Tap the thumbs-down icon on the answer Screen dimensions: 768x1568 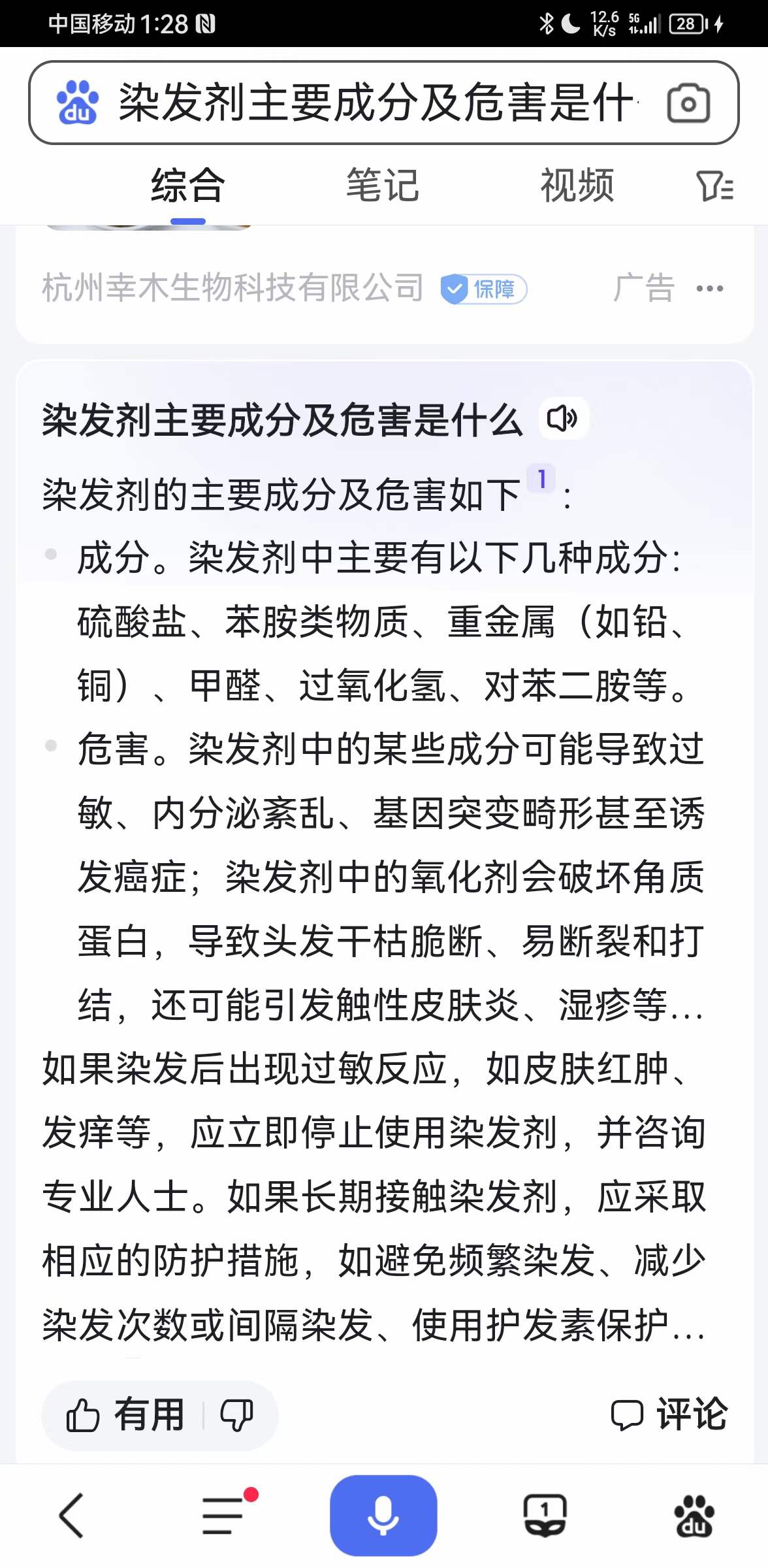236,1415
